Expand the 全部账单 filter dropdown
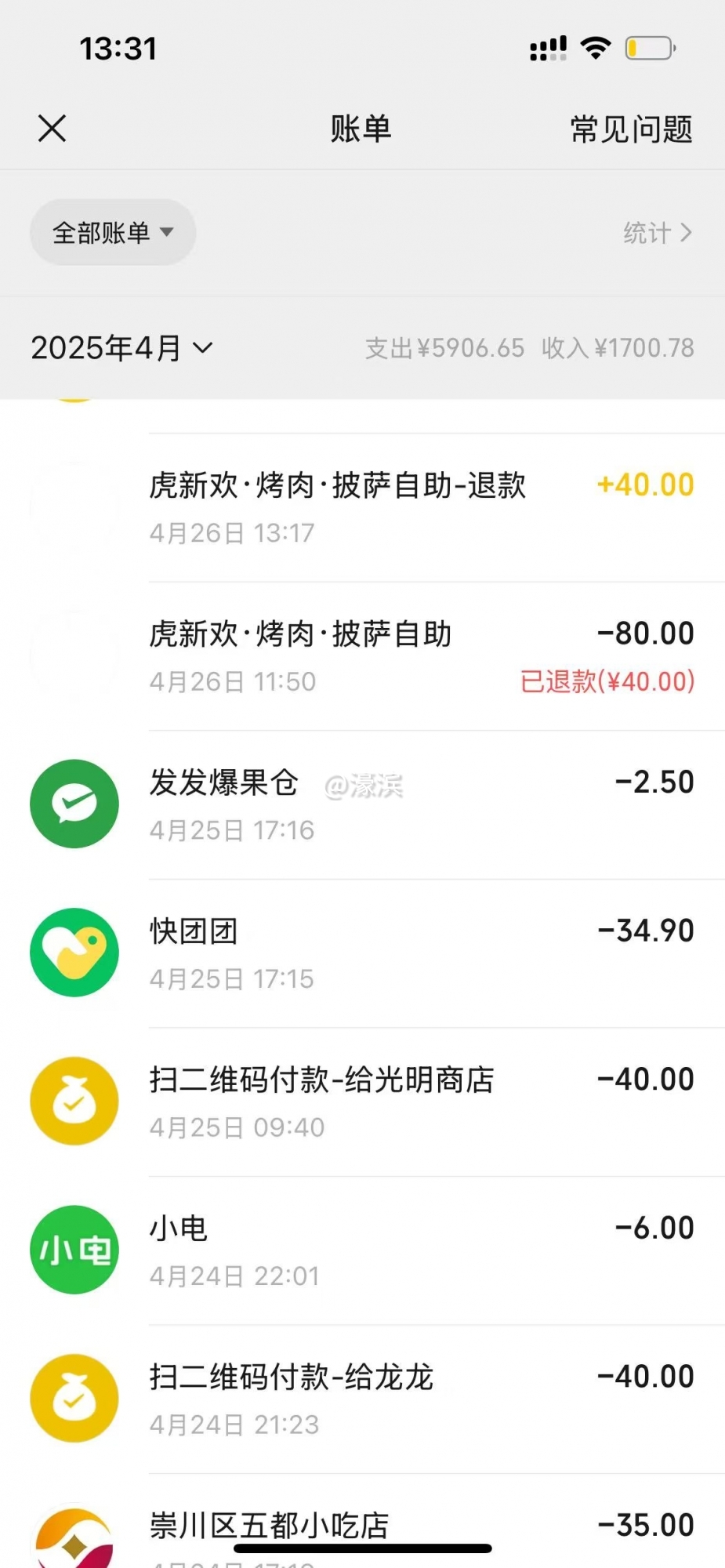The width and height of the screenshot is (725, 1568). click(112, 233)
